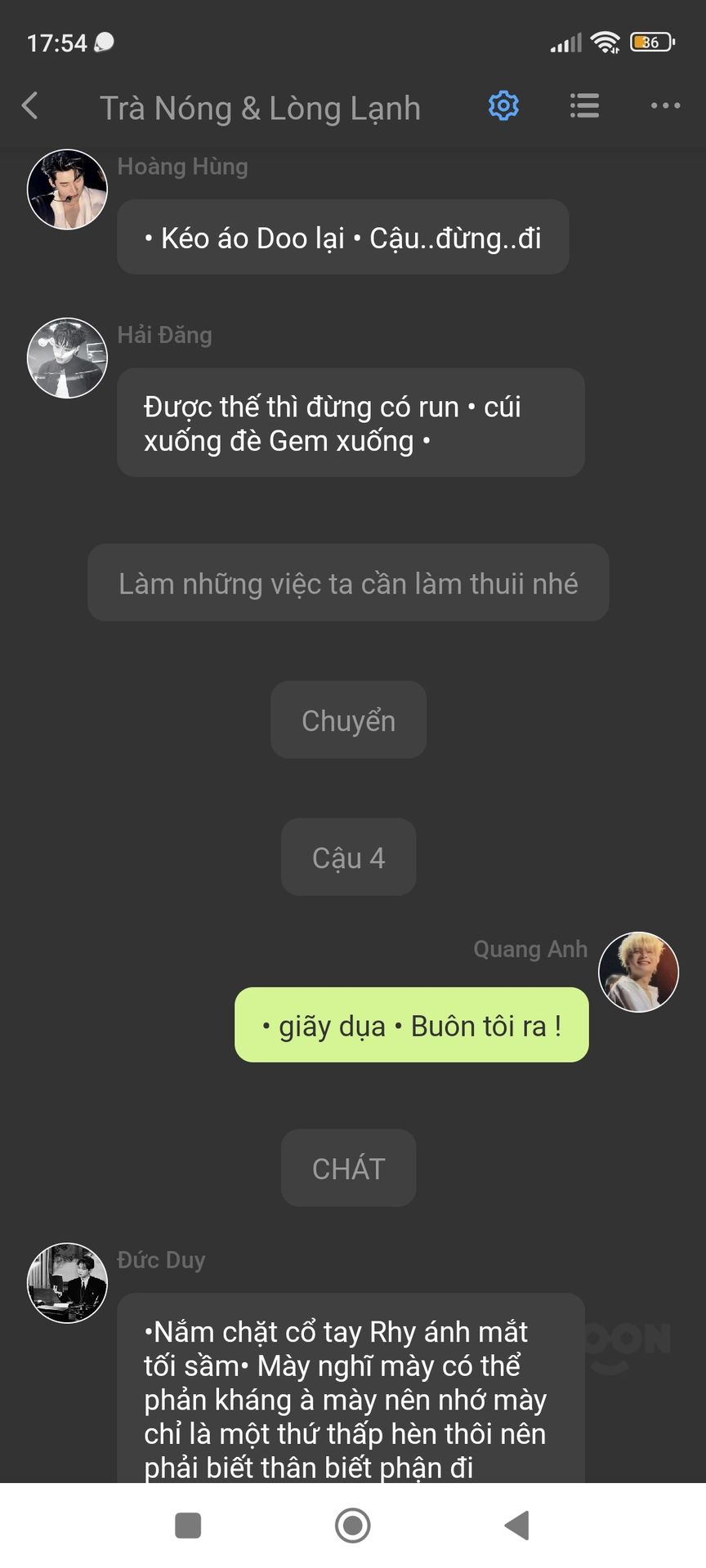Open the three-dot overflow menu
This screenshot has width=706, height=1568.
(x=665, y=106)
